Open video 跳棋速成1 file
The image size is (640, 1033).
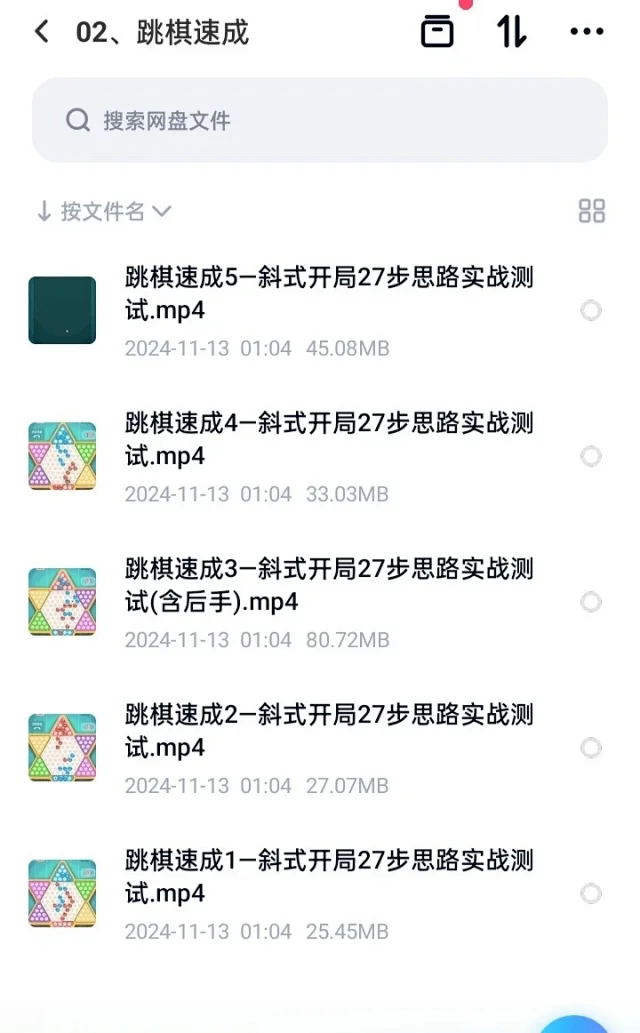pos(328,877)
